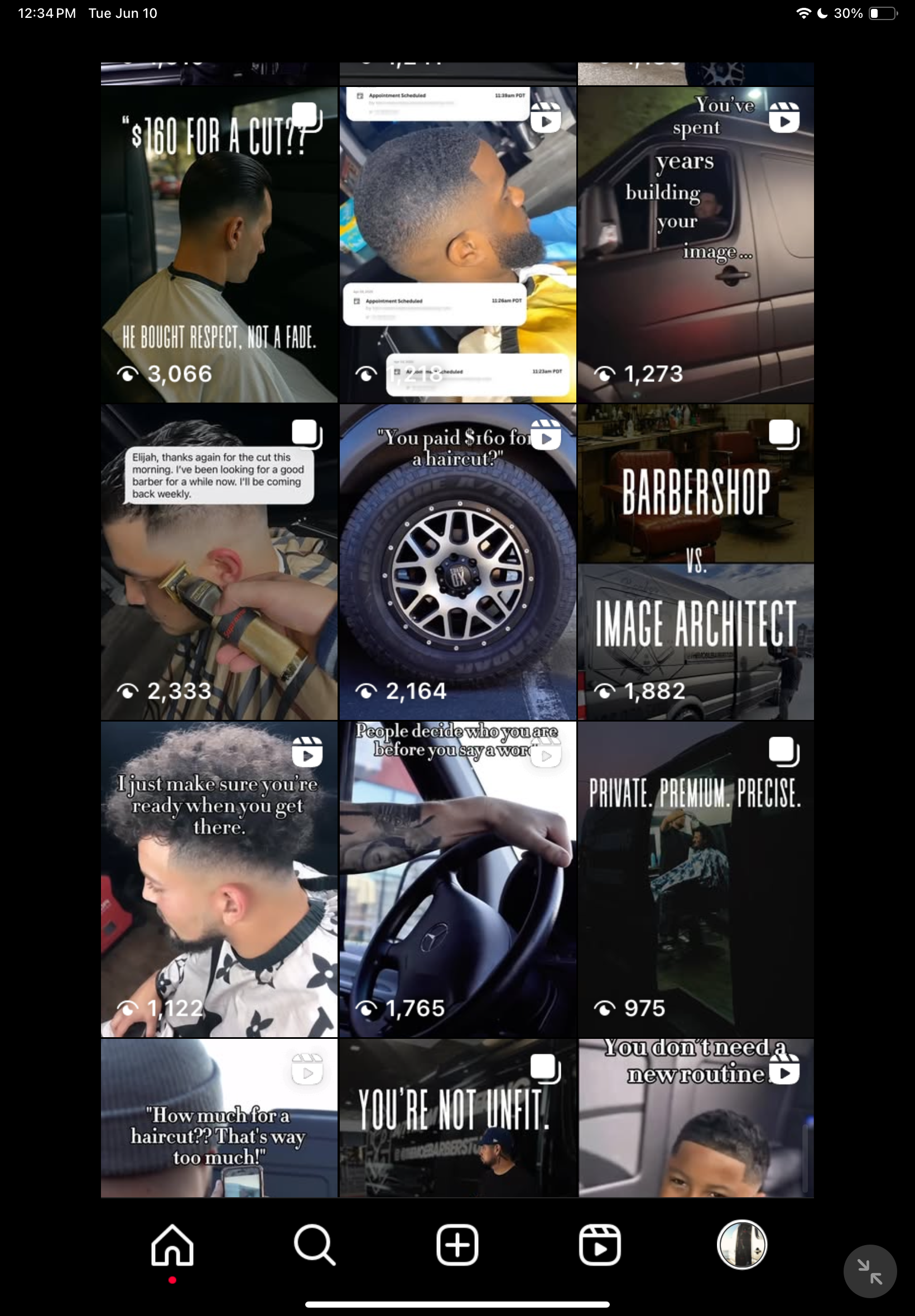915x1316 pixels.
Task: Tap the battery indicator in the status bar
Action: [x=882, y=13]
